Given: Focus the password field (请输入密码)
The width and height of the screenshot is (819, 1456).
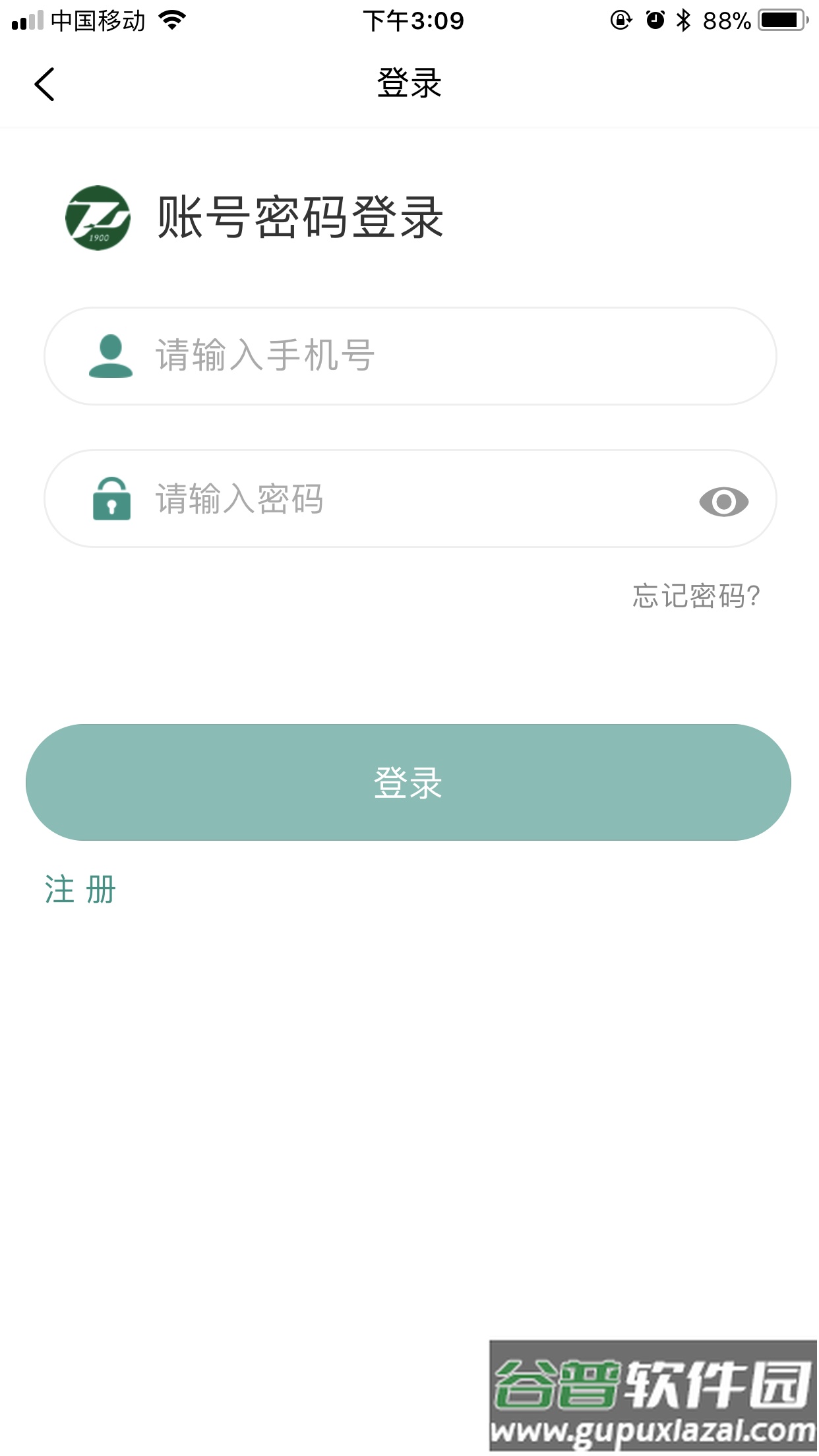Looking at the screenshot, I should click(x=396, y=499).
